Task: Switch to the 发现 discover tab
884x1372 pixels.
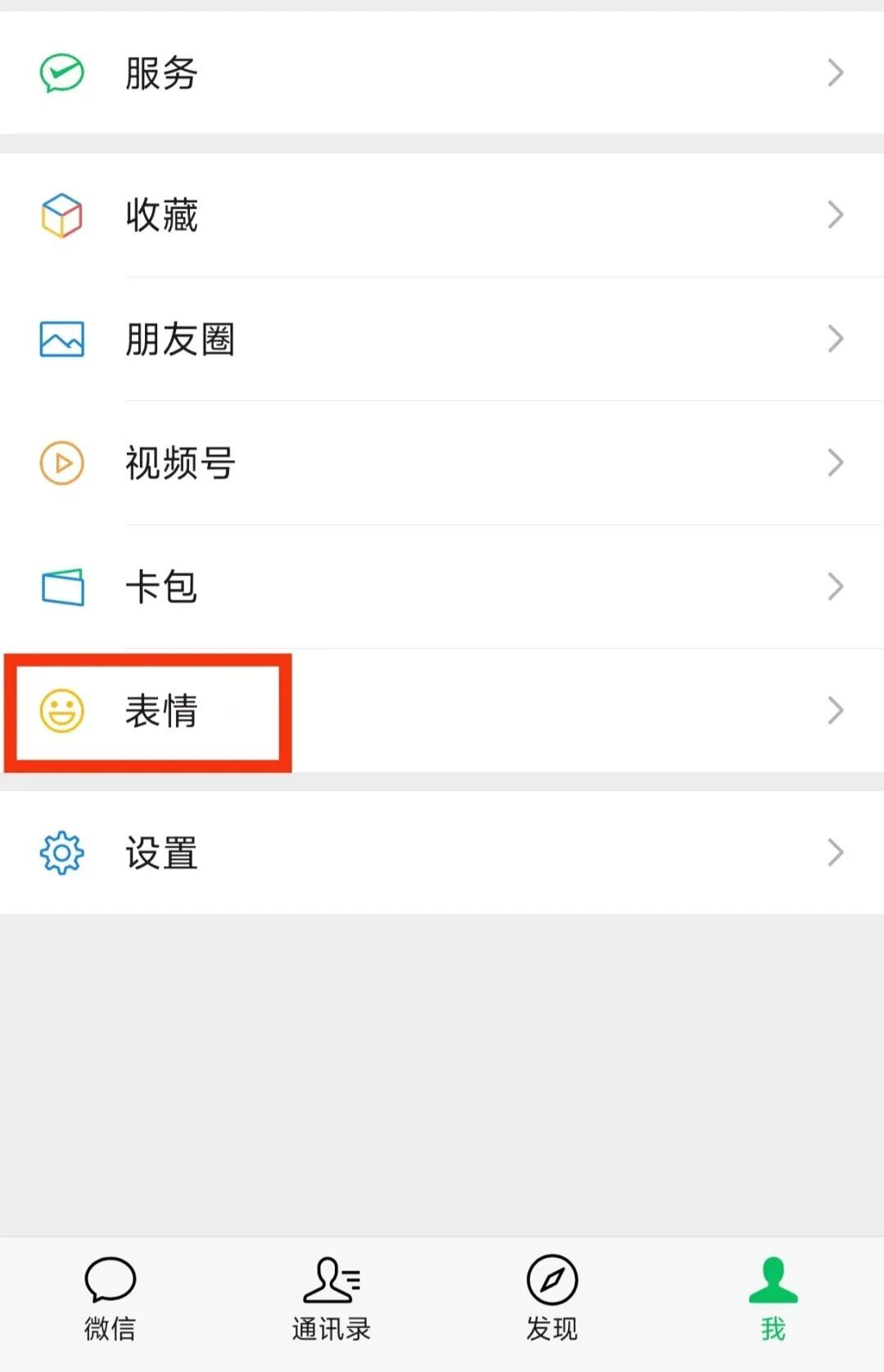Action: coord(552,1298)
